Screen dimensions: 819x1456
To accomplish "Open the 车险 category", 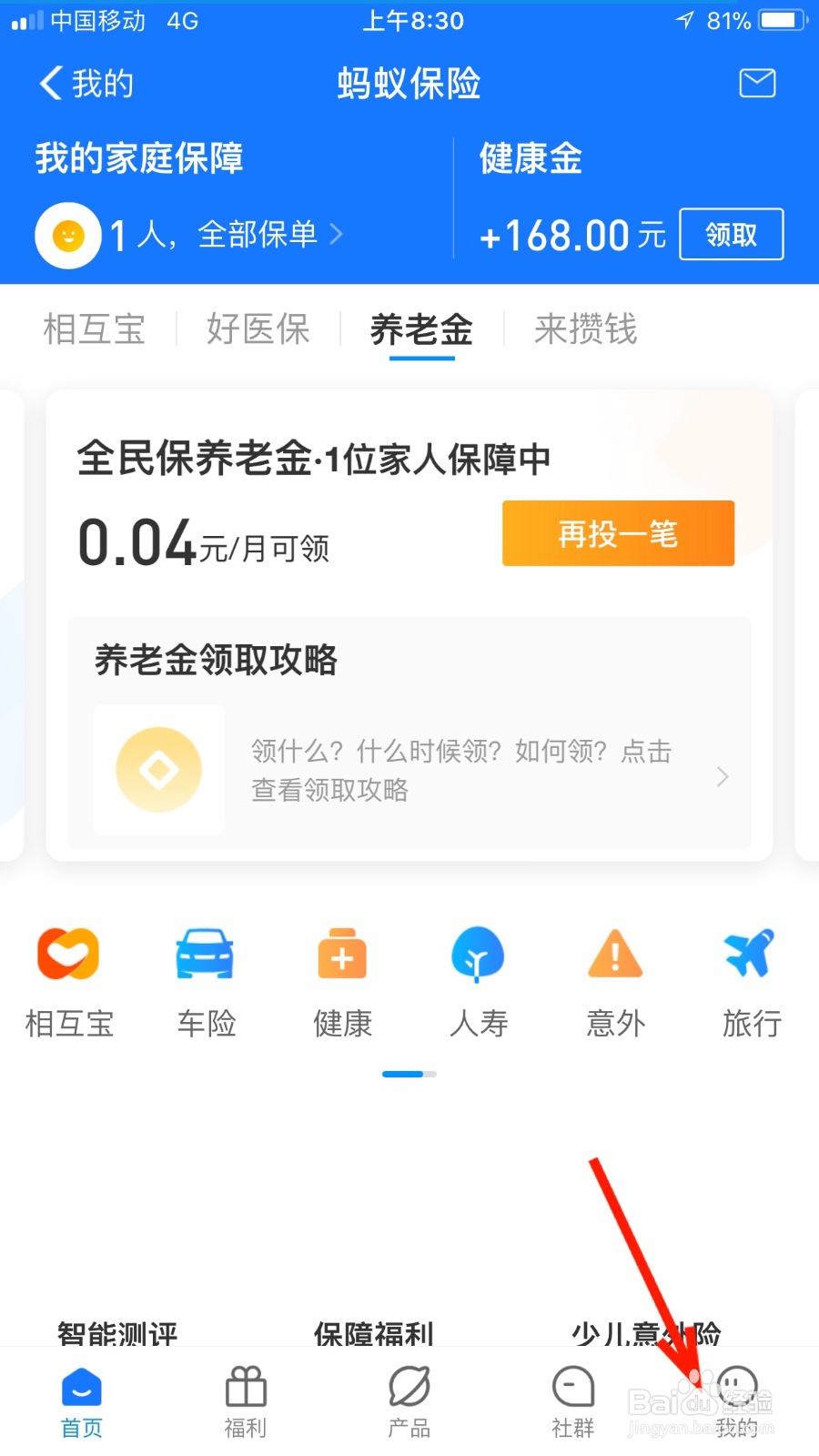I will [x=206, y=981].
